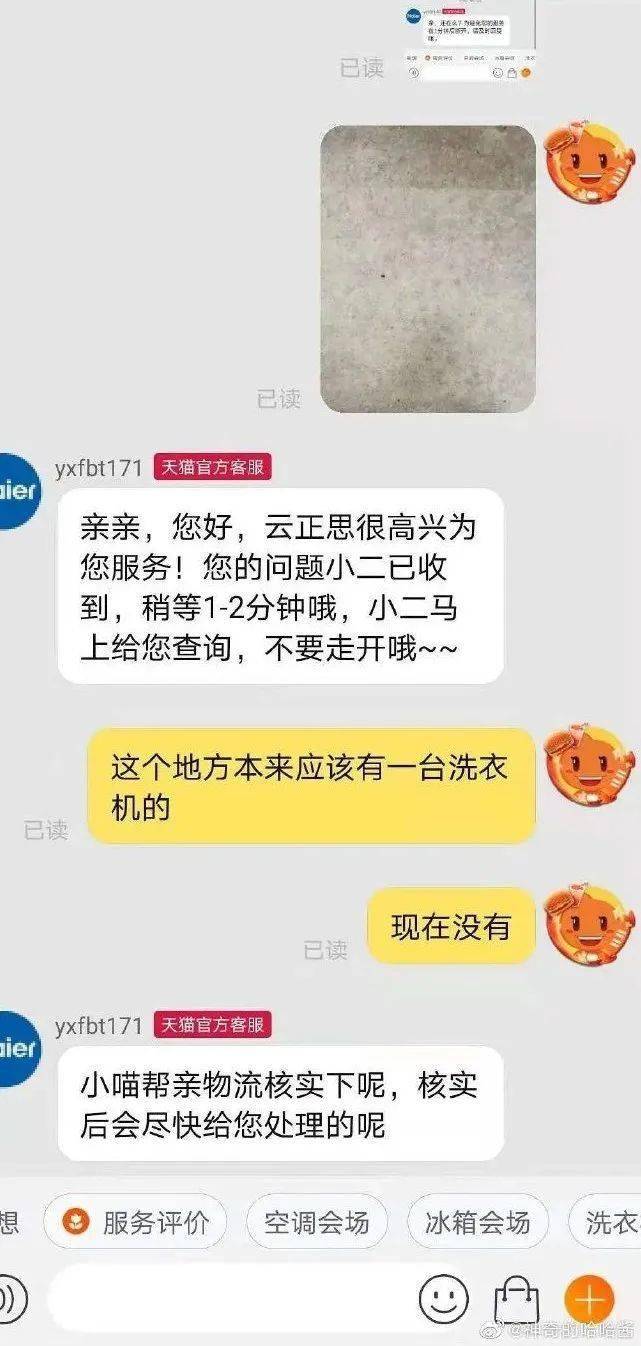Open the small sent screenshot image
This screenshot has width=641, height=1346.
pos(469,40)
